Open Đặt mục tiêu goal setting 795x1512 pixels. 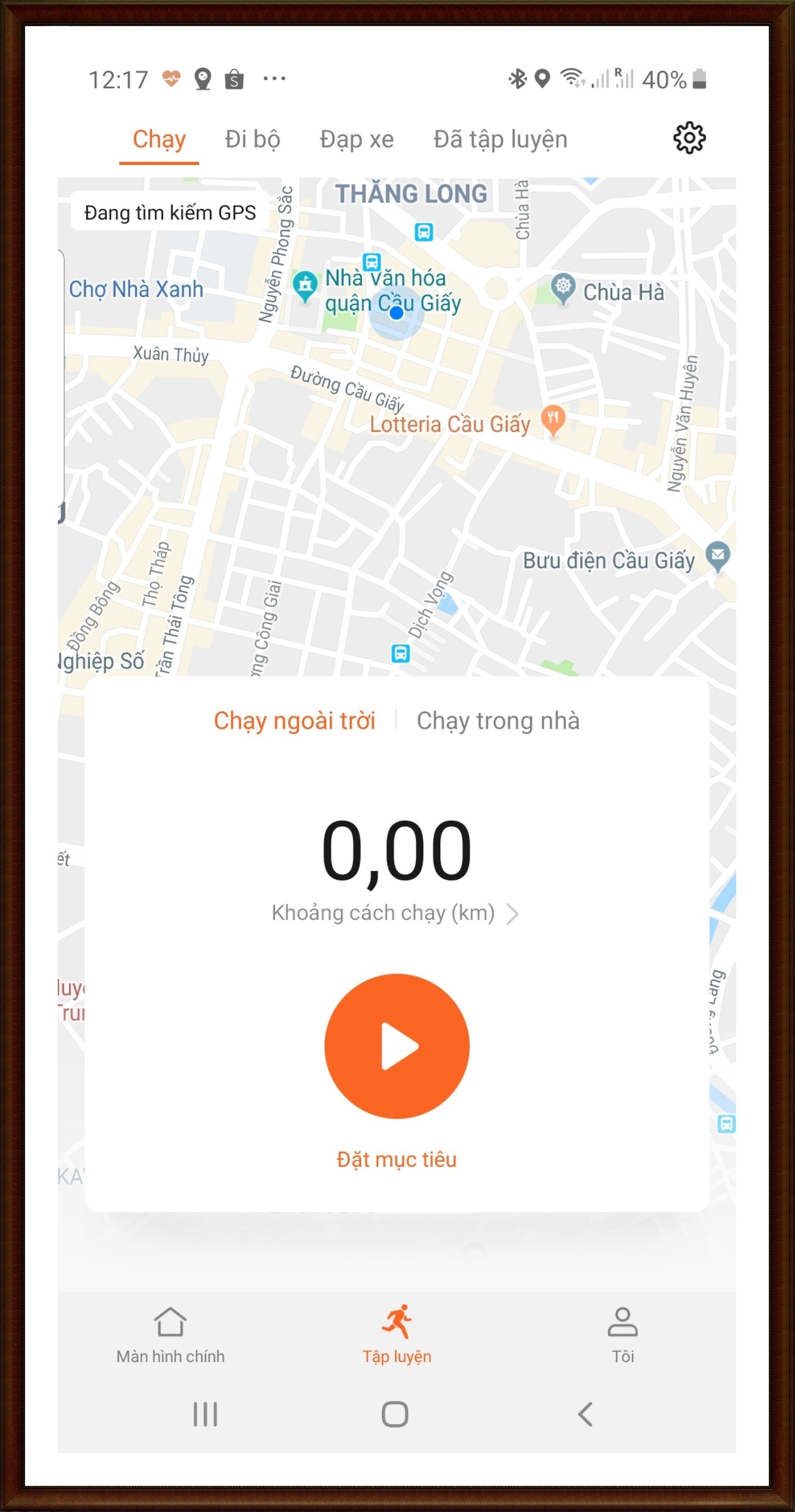point(397,1158)
